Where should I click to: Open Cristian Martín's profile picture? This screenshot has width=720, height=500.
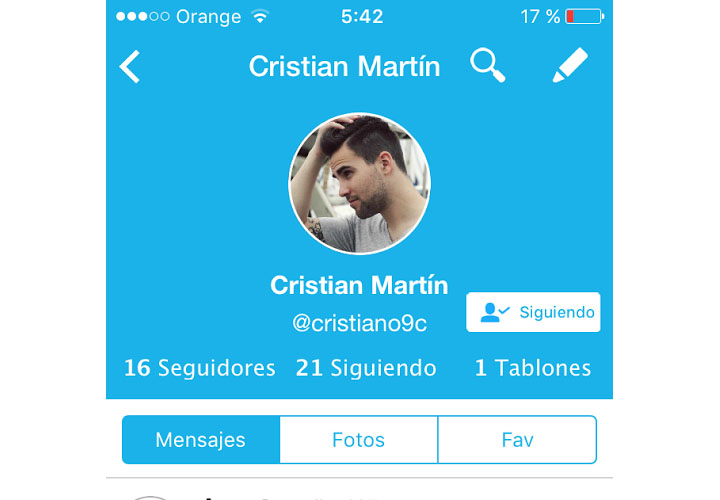pos(359,183)
